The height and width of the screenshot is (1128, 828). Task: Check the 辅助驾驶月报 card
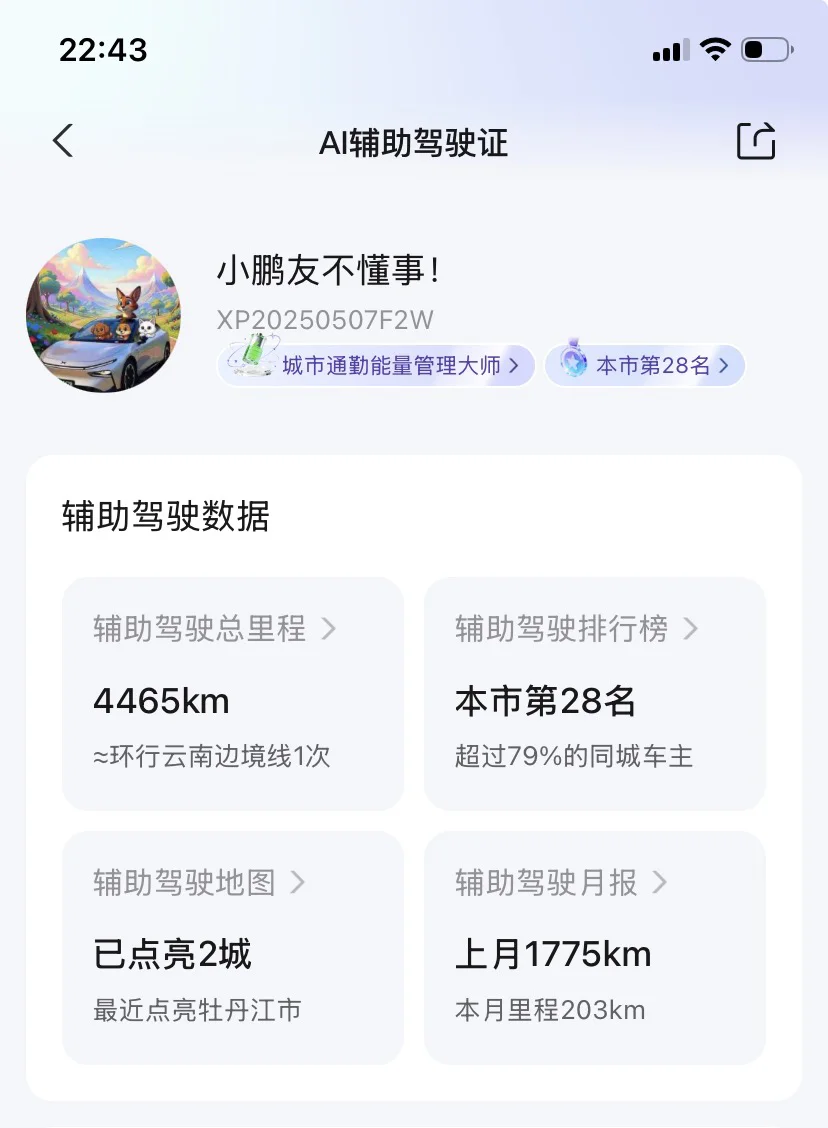pyautogui.click(x=595, y=947)
